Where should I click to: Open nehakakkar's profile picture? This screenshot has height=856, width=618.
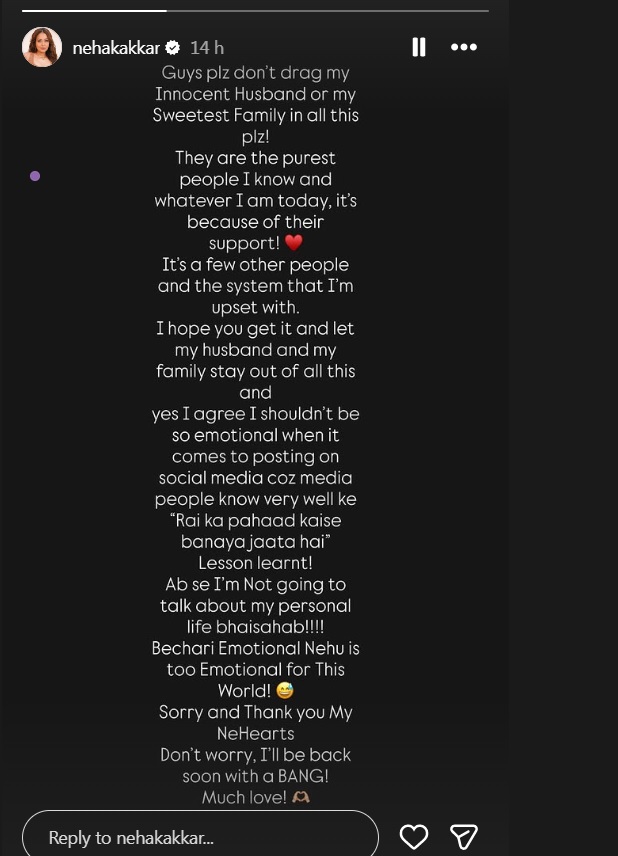tap(42, 47)
